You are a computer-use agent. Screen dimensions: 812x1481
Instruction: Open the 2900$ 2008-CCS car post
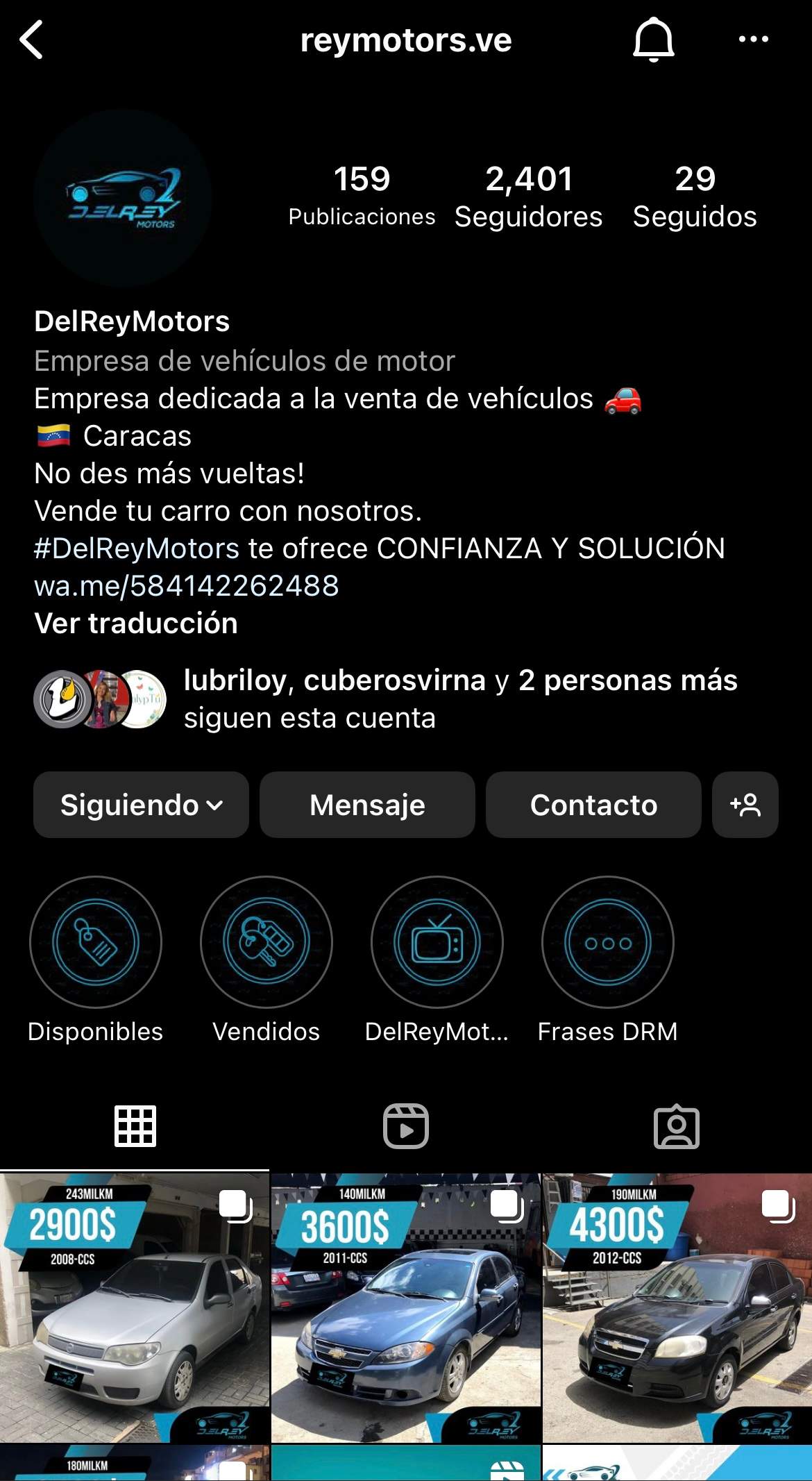click(x=135, y=1308)
